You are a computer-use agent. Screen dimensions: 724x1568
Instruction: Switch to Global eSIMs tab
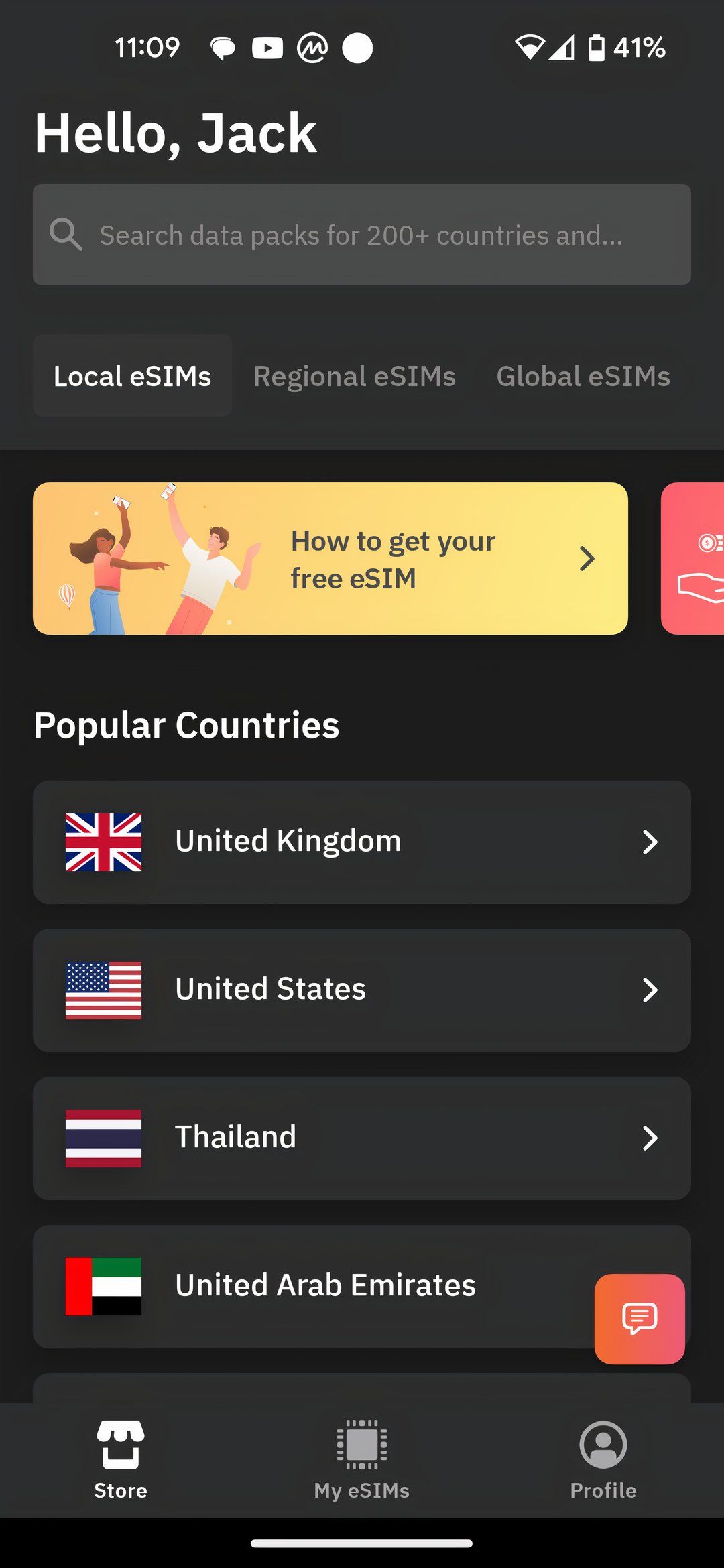tap(583, 376)
